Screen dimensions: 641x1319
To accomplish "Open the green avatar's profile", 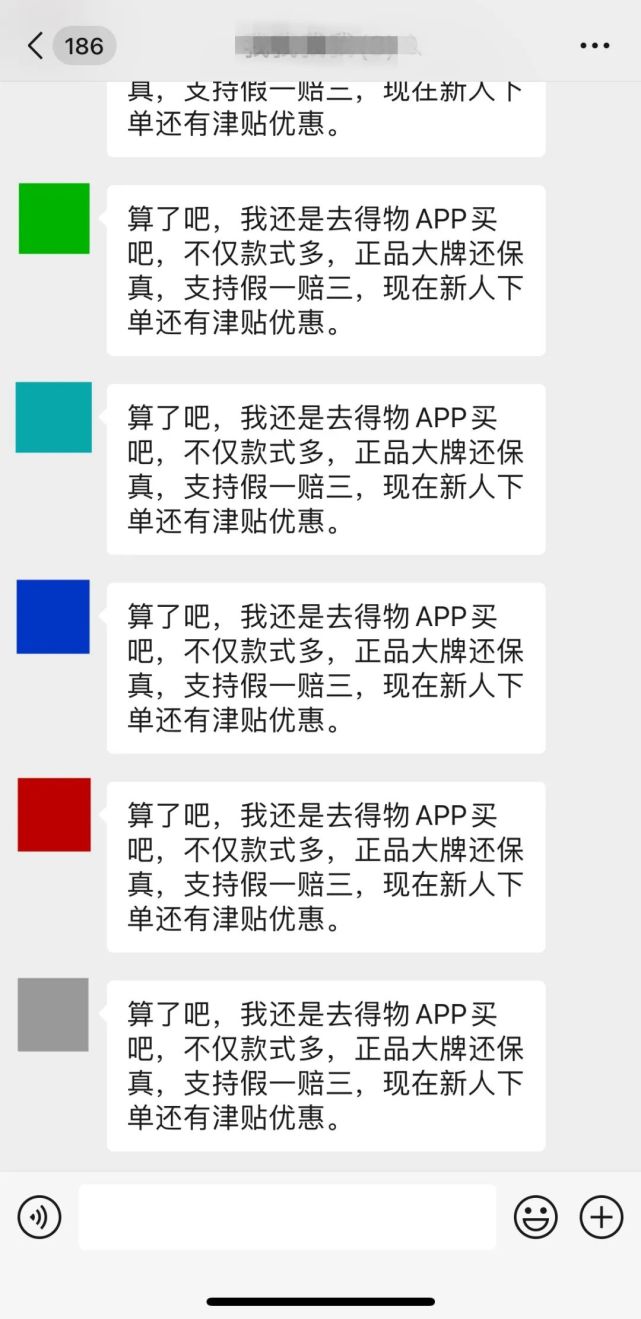I will [54, 218].
